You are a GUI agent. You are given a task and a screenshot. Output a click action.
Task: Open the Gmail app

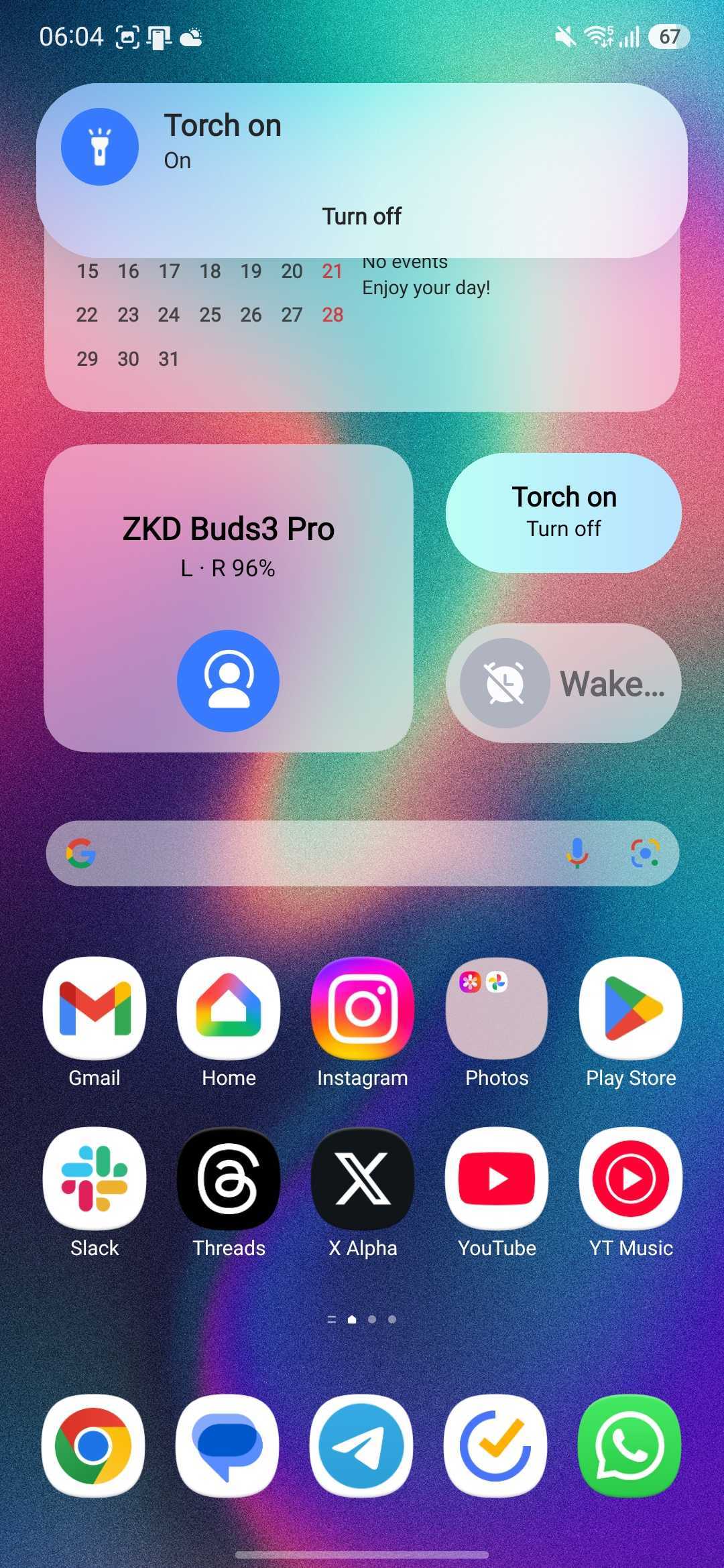point(95,1008)
